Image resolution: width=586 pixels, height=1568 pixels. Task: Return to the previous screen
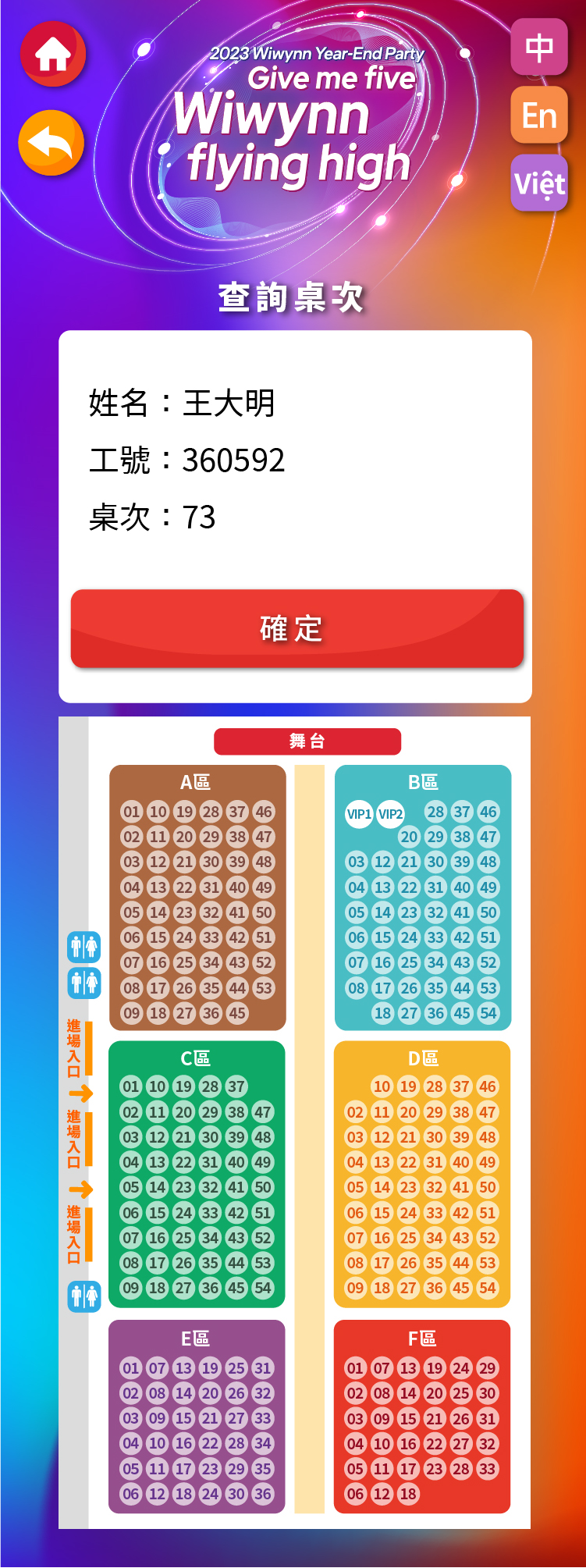tap(51, 143)
